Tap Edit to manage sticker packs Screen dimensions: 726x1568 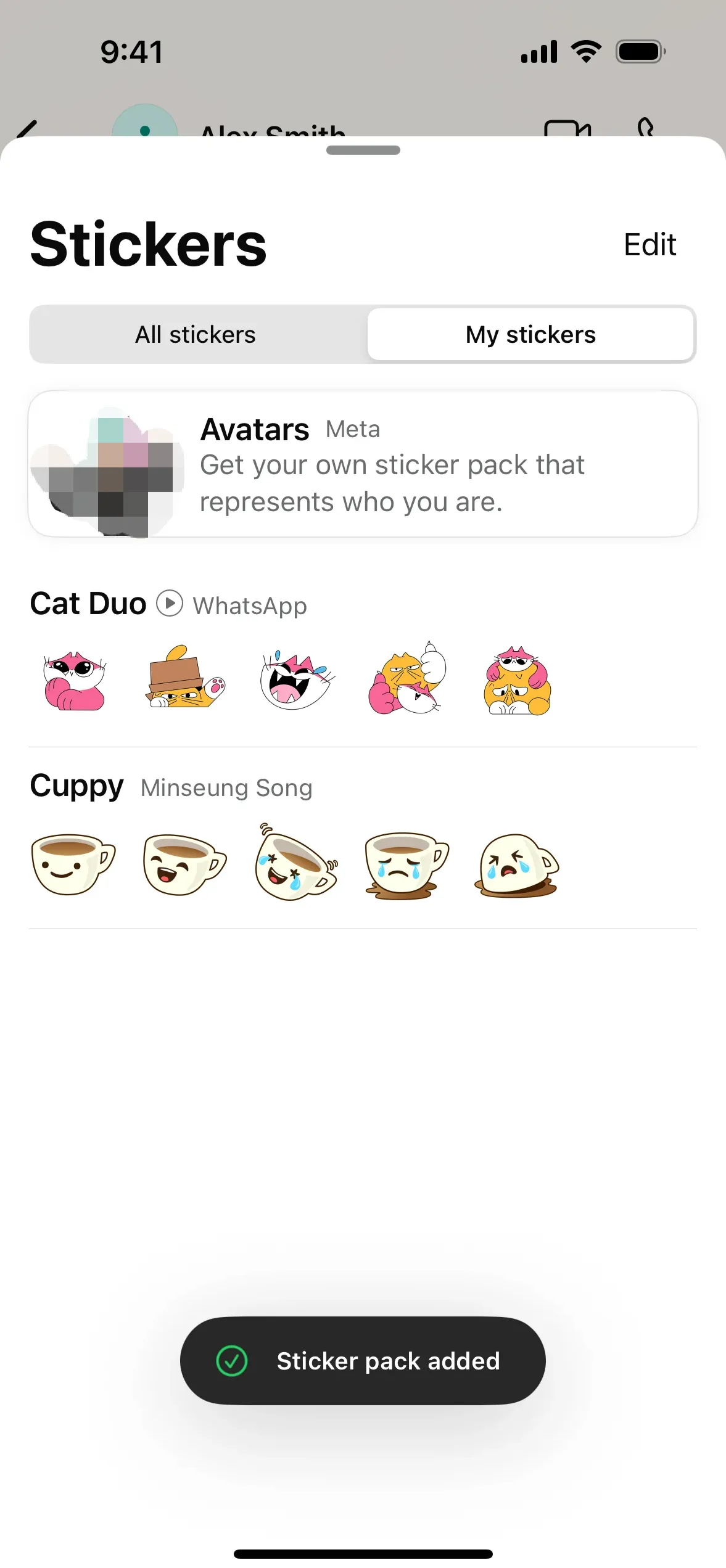pos(650,245)
